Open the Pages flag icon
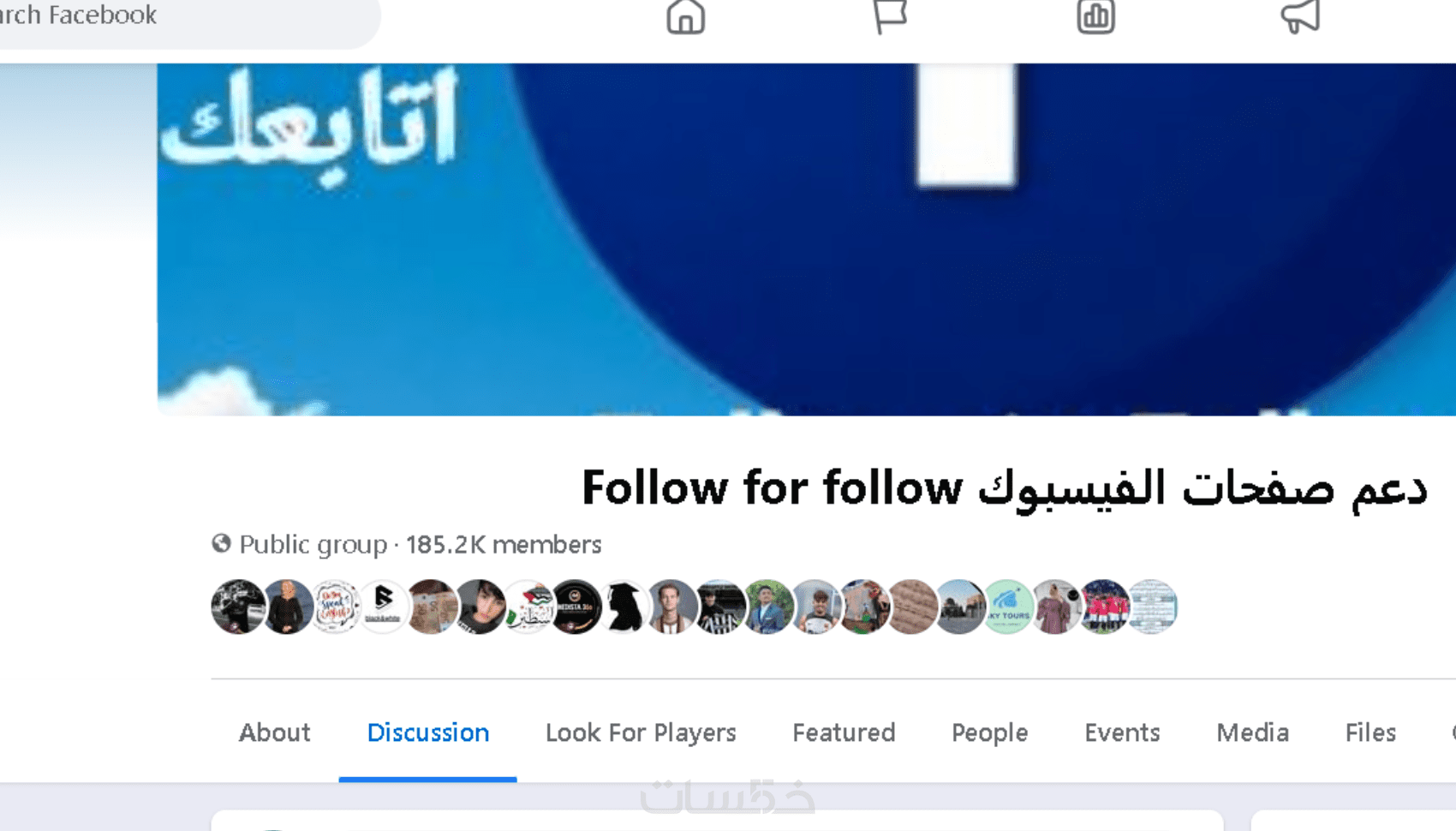Screen dimensions: 1456x831 tap(890, 17)
